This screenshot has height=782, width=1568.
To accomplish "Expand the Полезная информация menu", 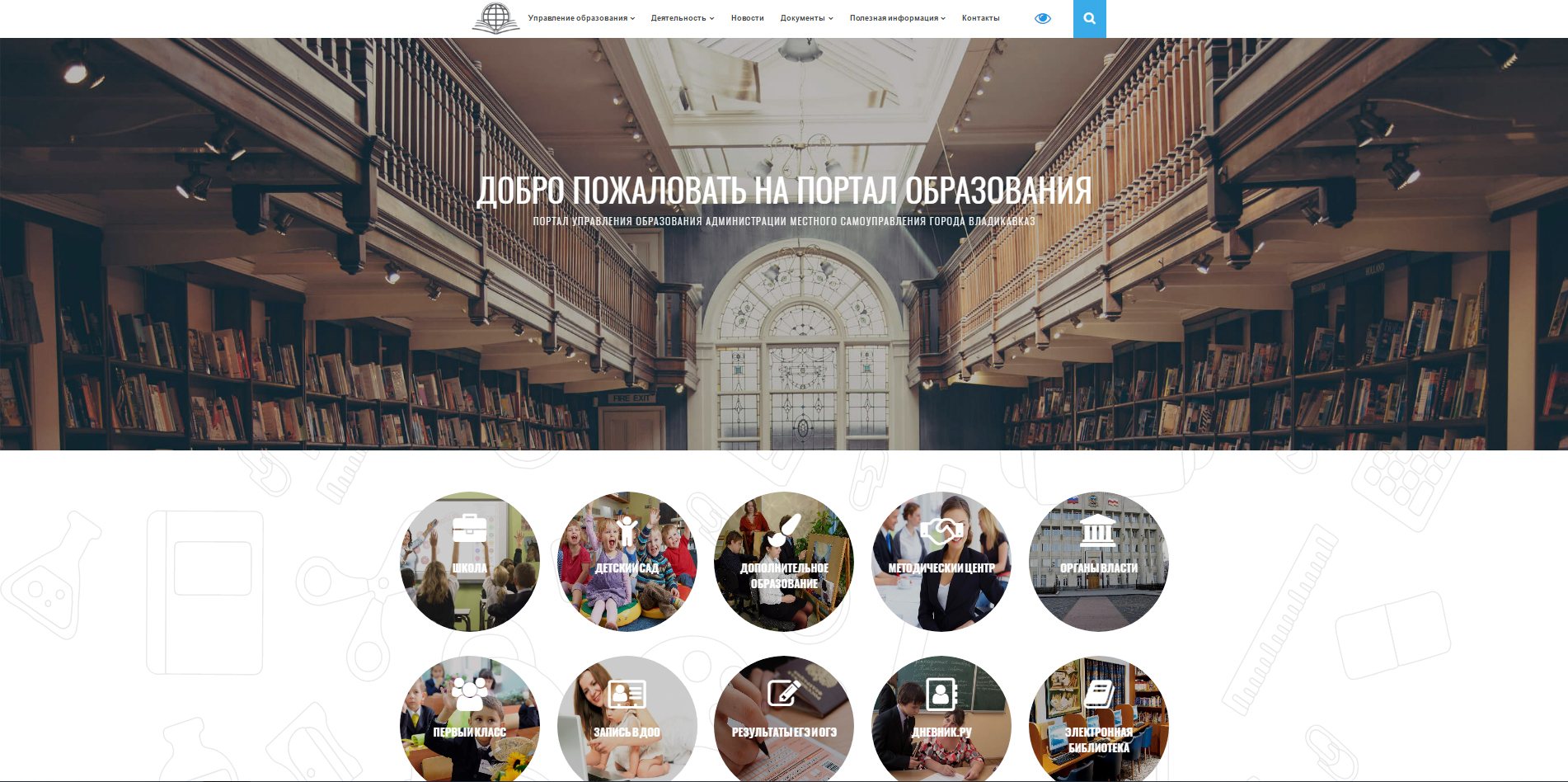I will click(897, 18).
